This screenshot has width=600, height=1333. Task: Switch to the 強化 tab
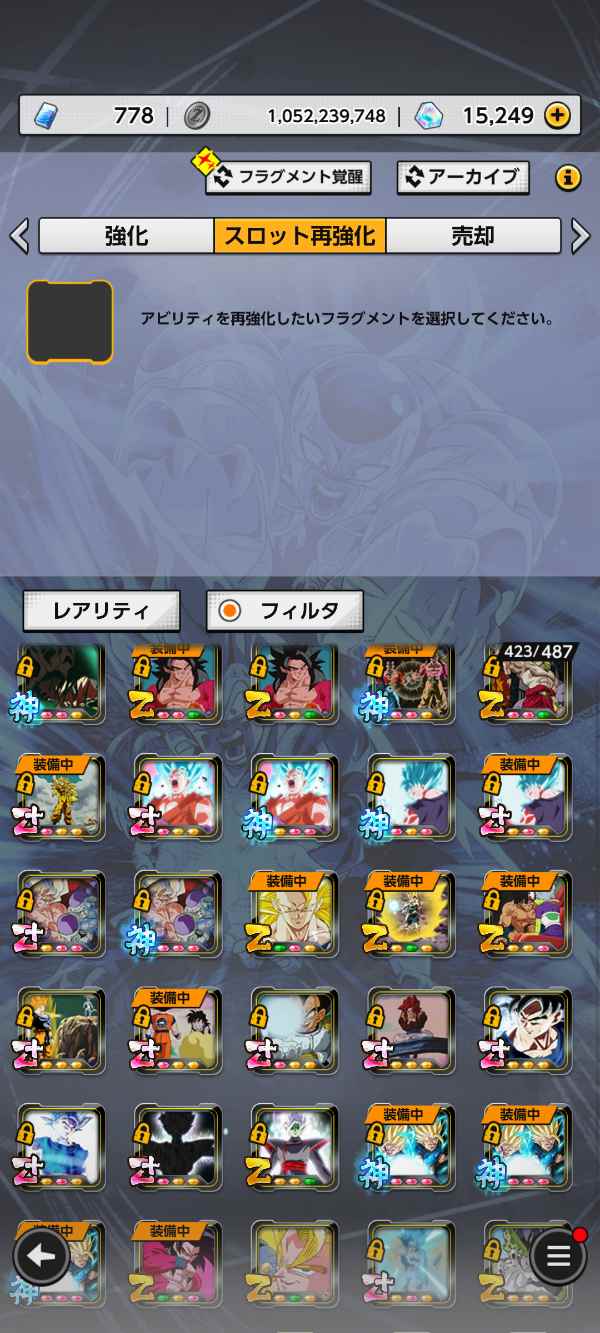[x=126, y=236]
